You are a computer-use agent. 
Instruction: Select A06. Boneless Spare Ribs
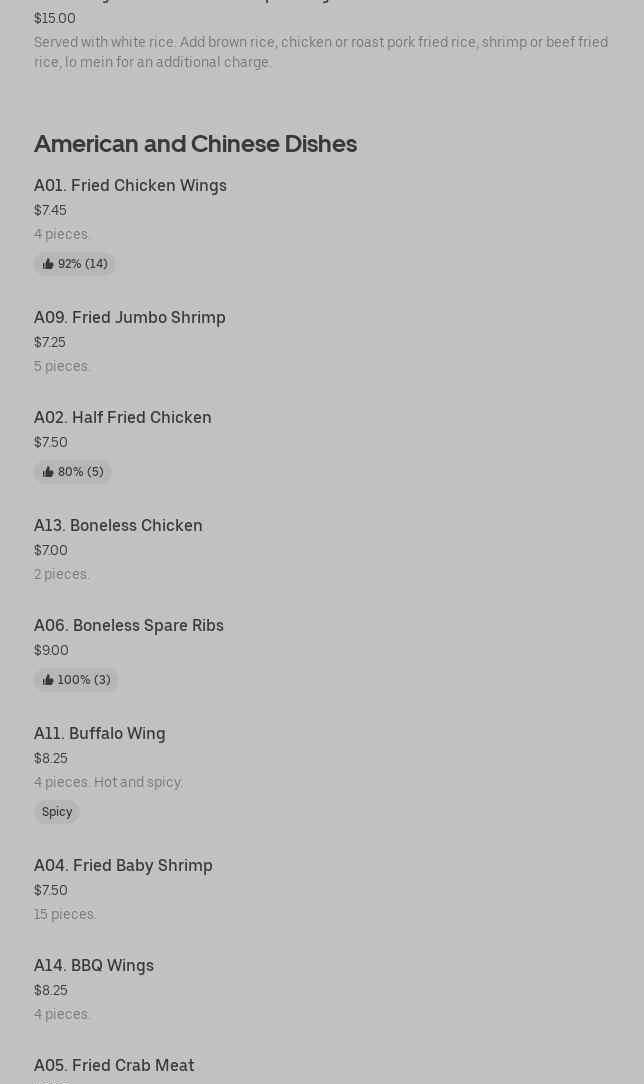(129, 626)
